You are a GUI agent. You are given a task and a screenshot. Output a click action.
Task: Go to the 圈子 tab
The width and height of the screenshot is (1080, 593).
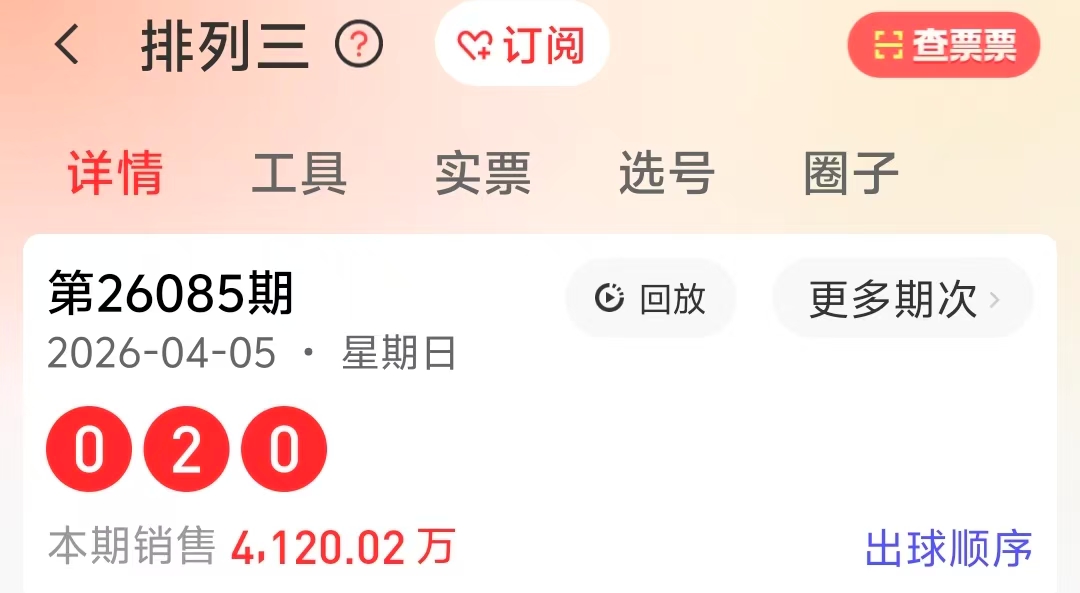851,174
